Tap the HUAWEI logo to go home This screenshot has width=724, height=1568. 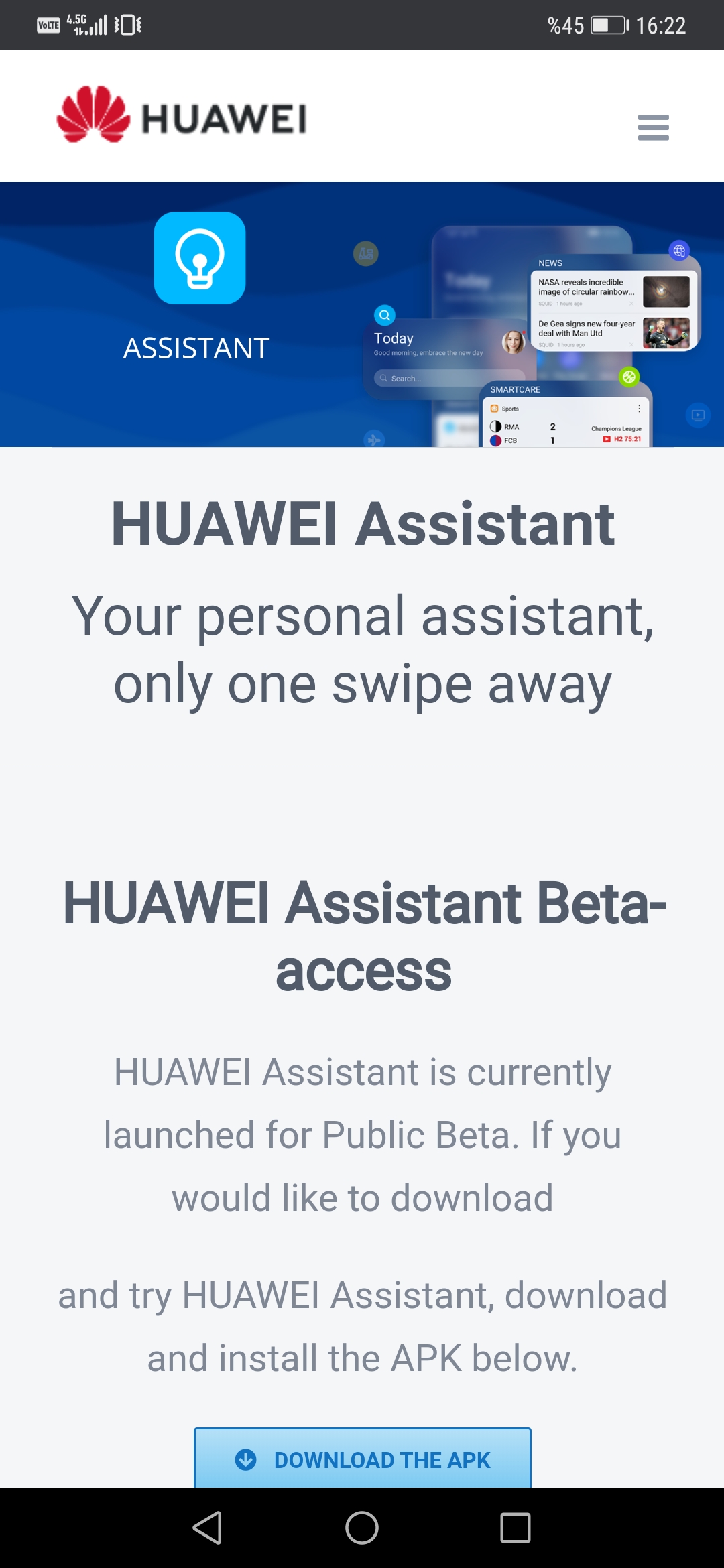182,115
